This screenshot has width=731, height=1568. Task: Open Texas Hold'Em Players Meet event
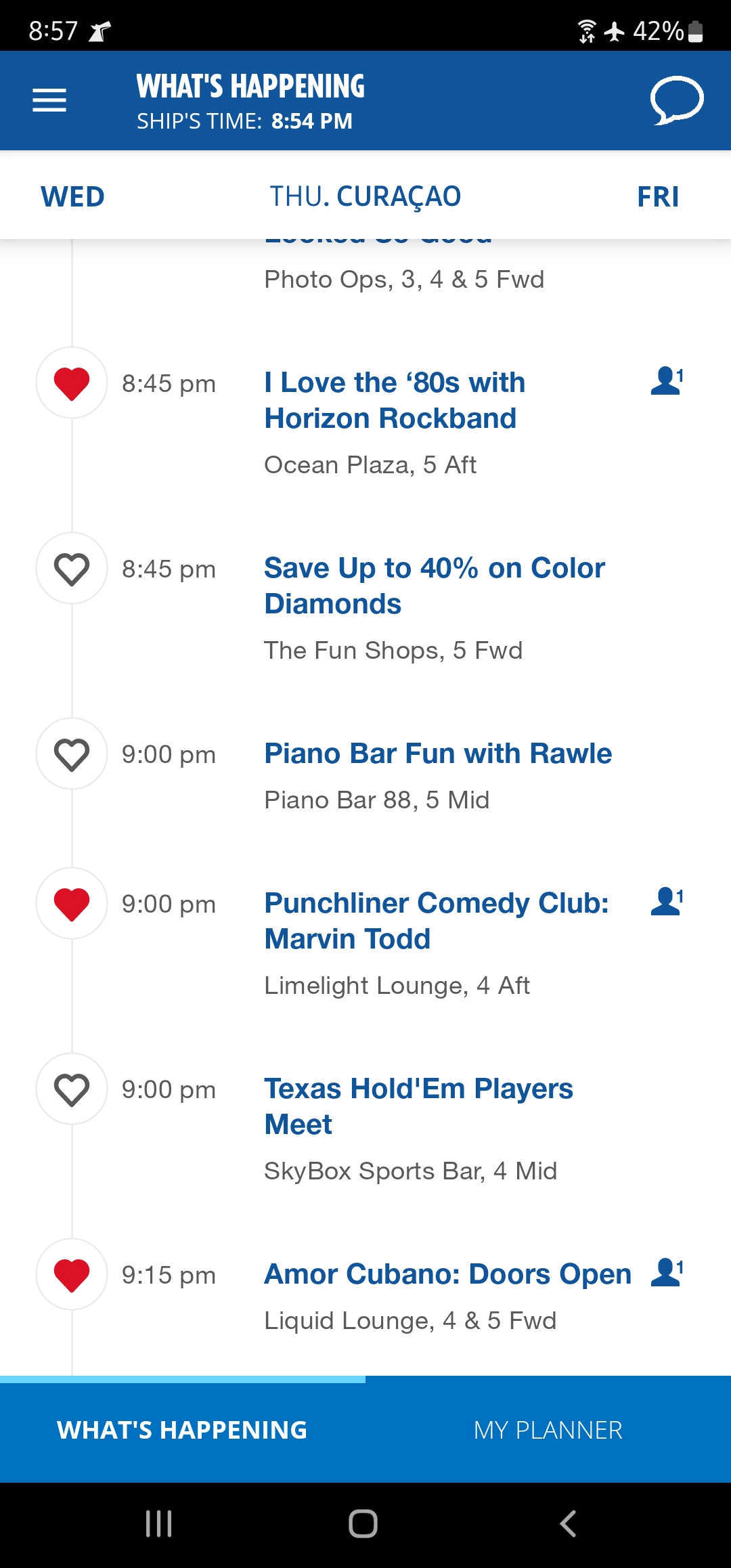418,1106
